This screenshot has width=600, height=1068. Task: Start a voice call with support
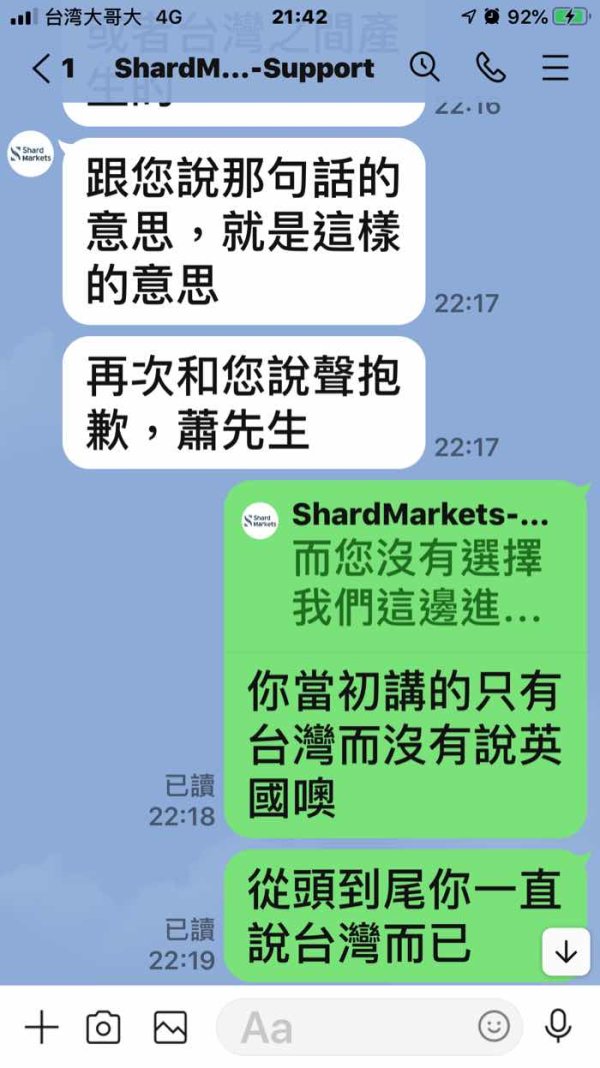(x=490, y=68)
